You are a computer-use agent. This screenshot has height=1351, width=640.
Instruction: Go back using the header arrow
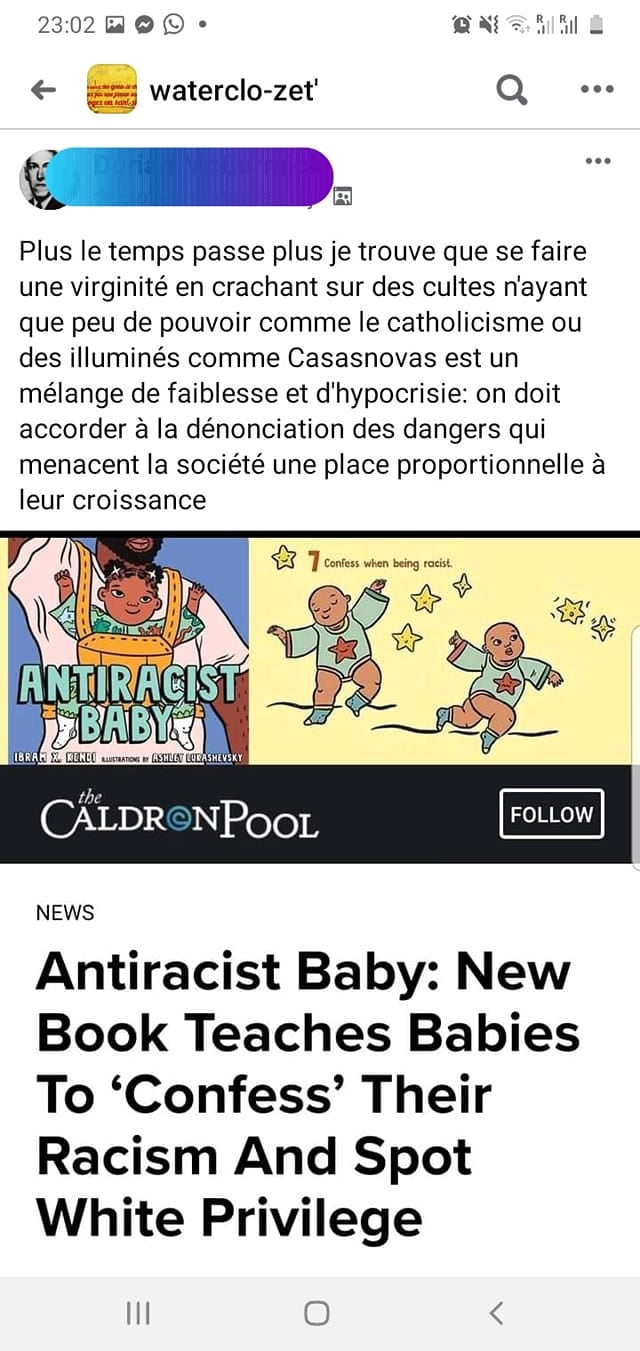(x=43, y=90)
